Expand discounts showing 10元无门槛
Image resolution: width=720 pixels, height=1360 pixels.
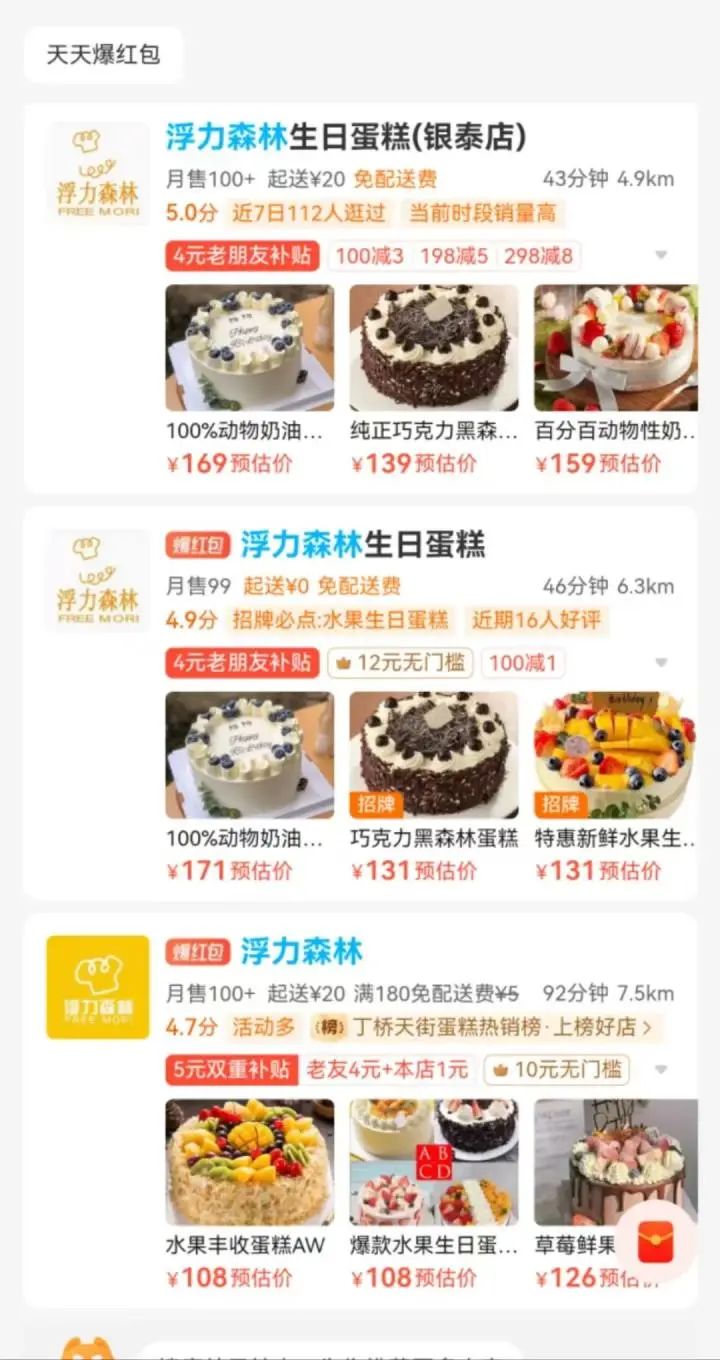pos(660,1070)
